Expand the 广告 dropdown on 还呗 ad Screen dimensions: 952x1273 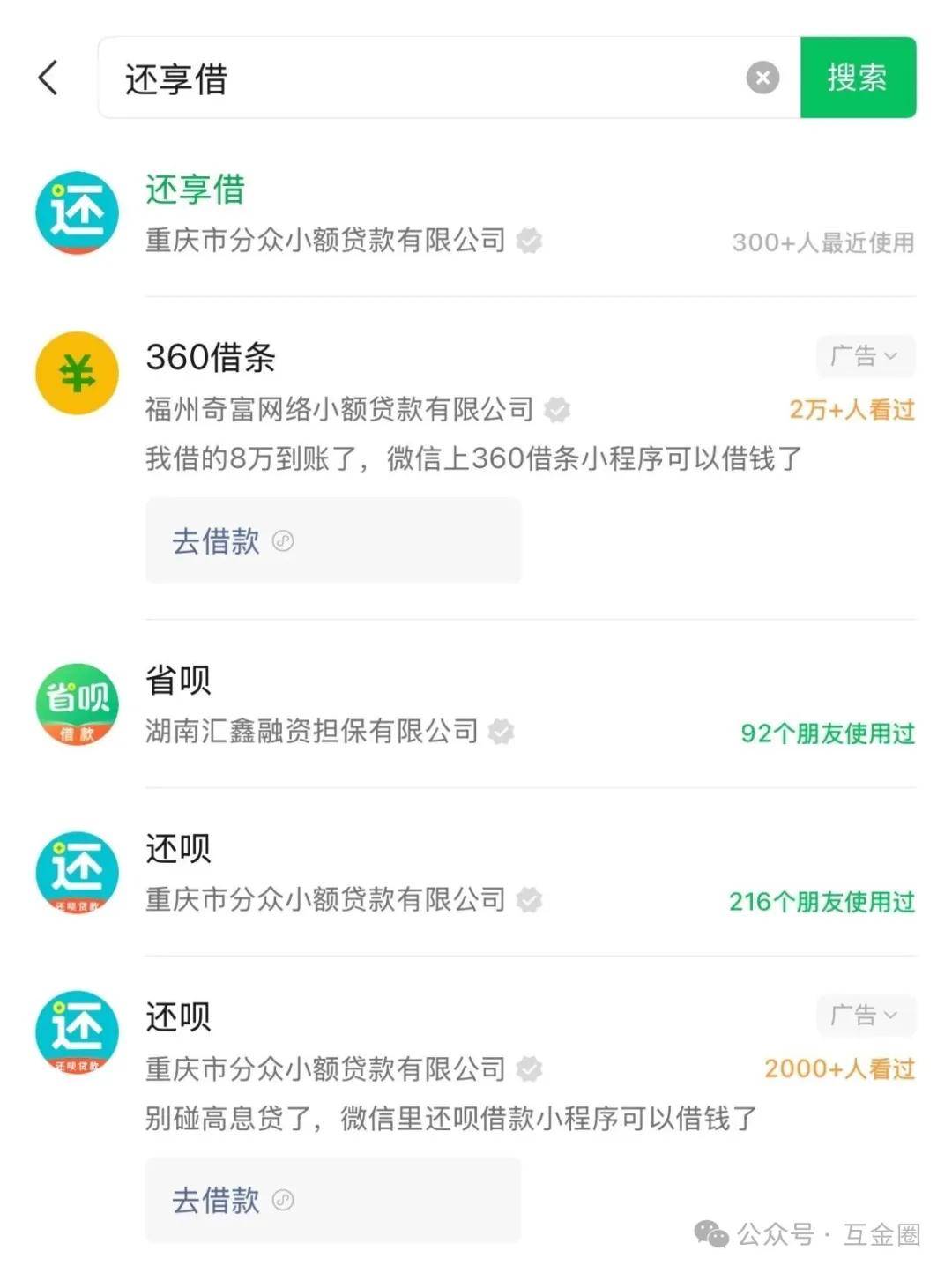point(865,1016)
